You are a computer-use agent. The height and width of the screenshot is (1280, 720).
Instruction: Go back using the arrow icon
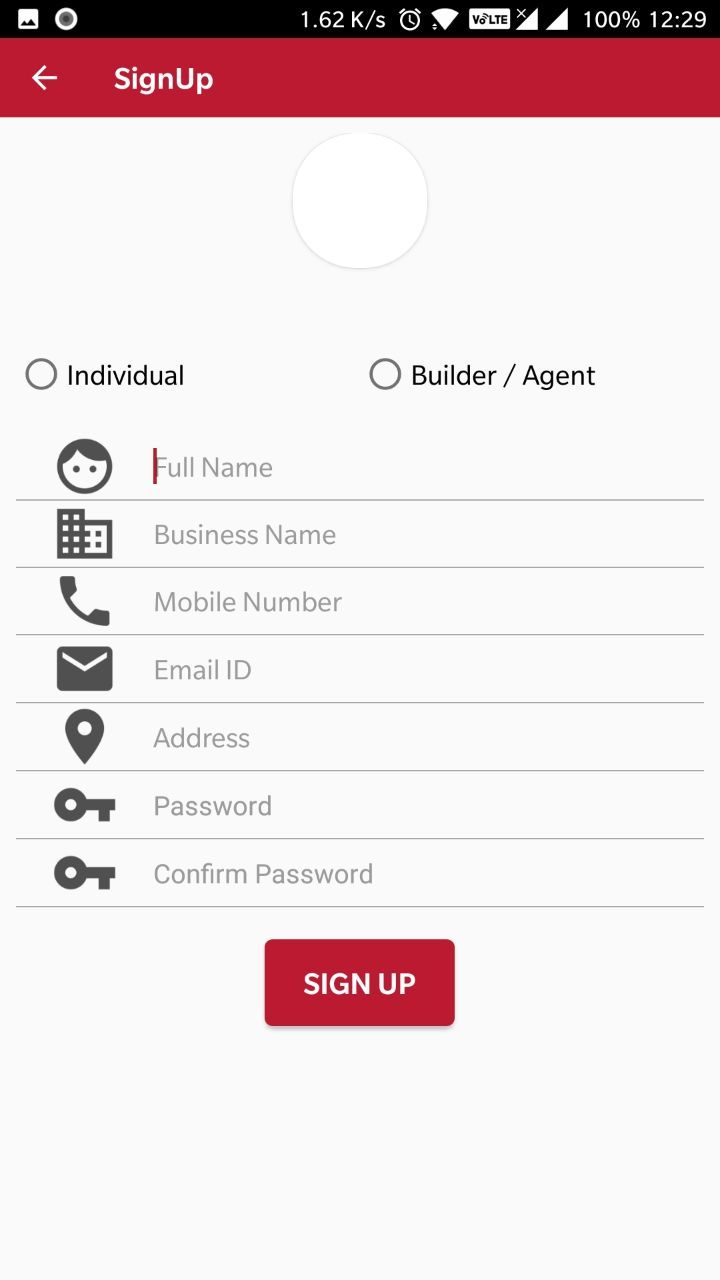(44, 78)
